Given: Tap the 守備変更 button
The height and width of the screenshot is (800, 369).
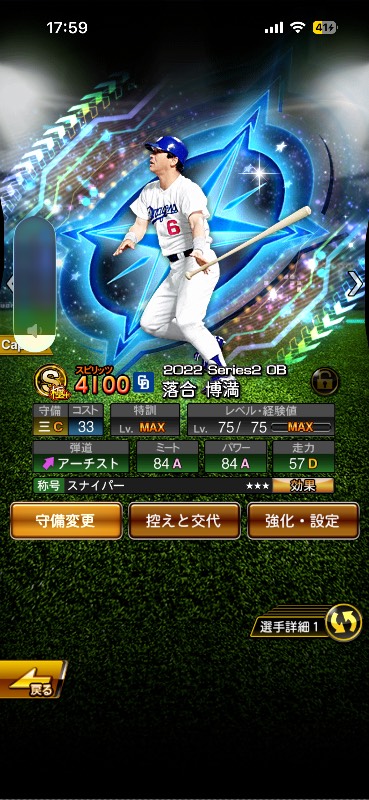Looking at the screenshot, I should [x=66, y=520].
